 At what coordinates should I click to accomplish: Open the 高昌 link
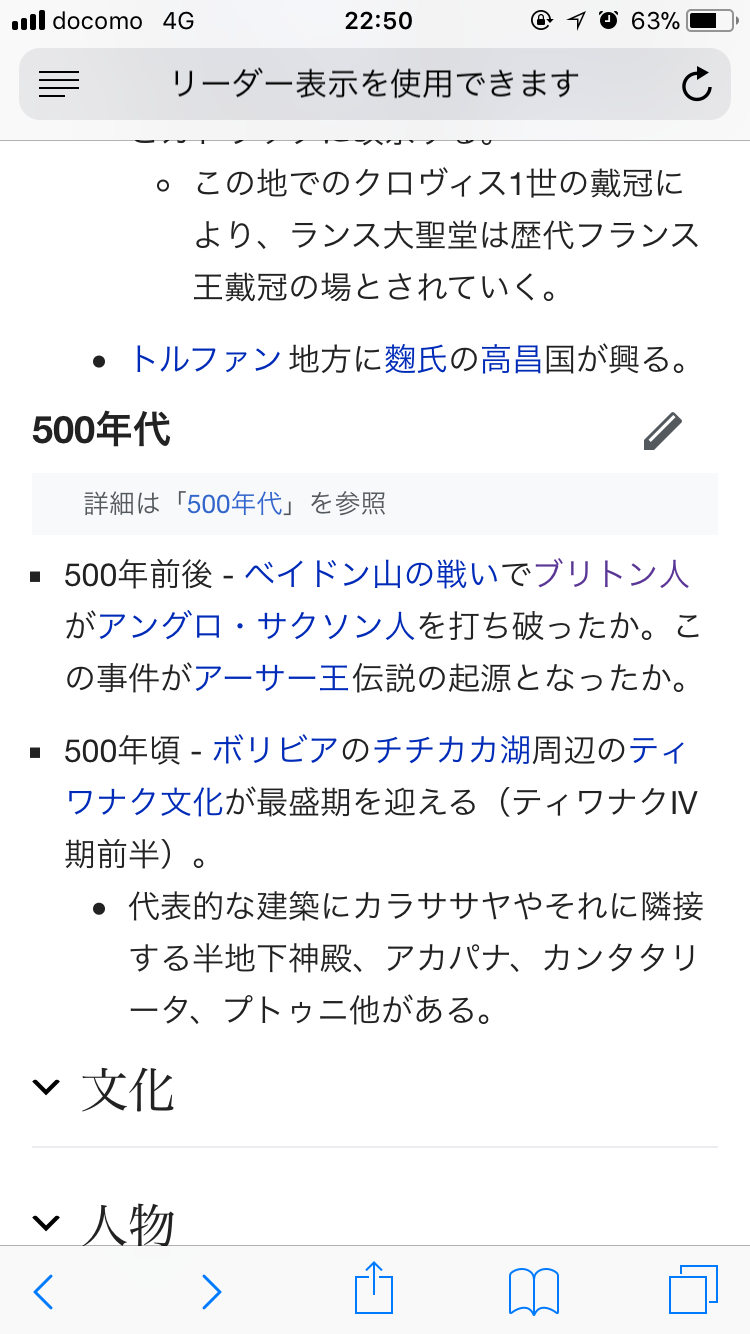coord(511,358)
